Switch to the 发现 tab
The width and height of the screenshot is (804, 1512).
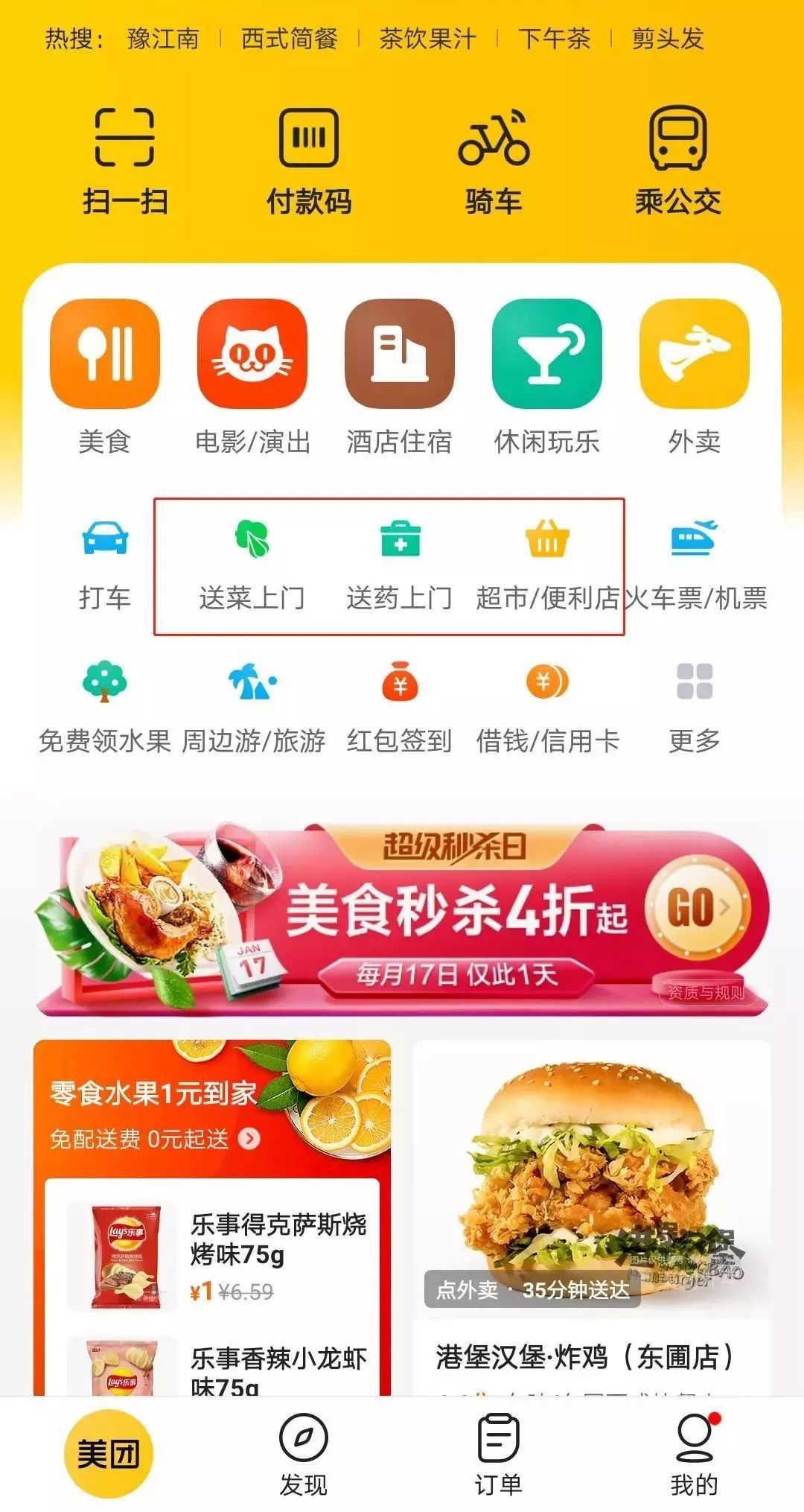pos(304,1454)
